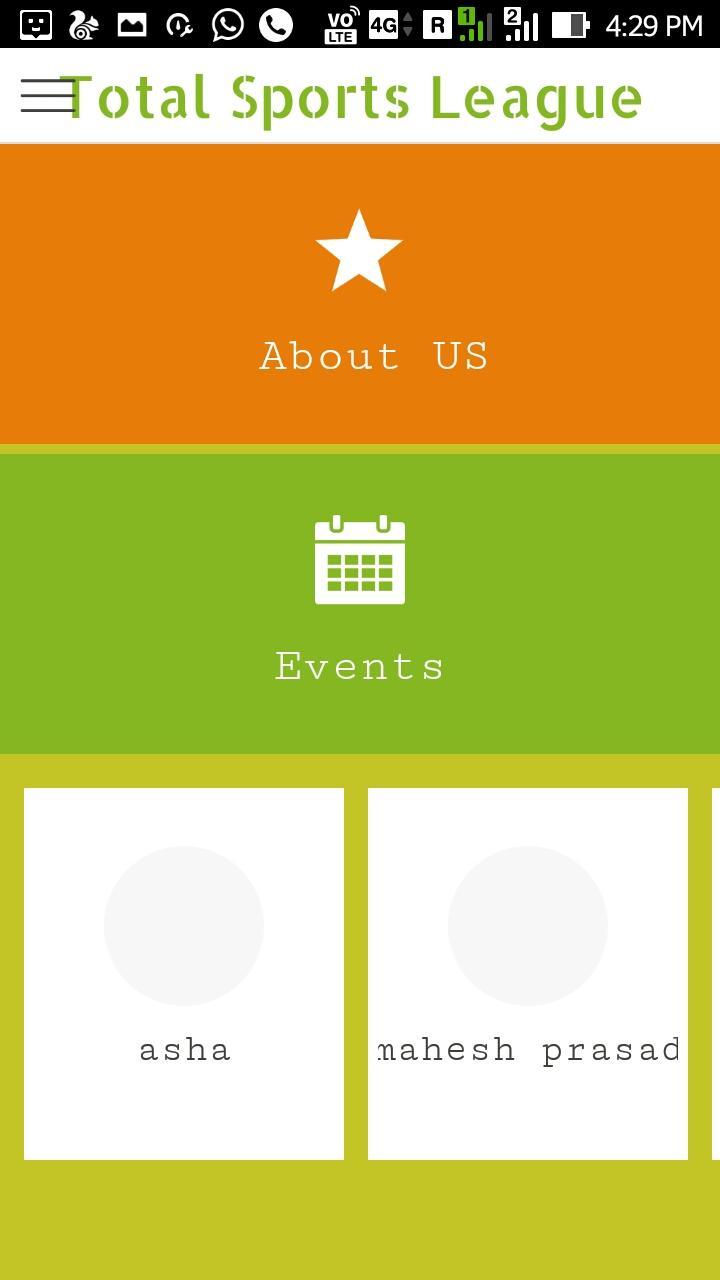Open the About US section
Viewport: 720px width, 1280px height.
click(x=360, y=294)
